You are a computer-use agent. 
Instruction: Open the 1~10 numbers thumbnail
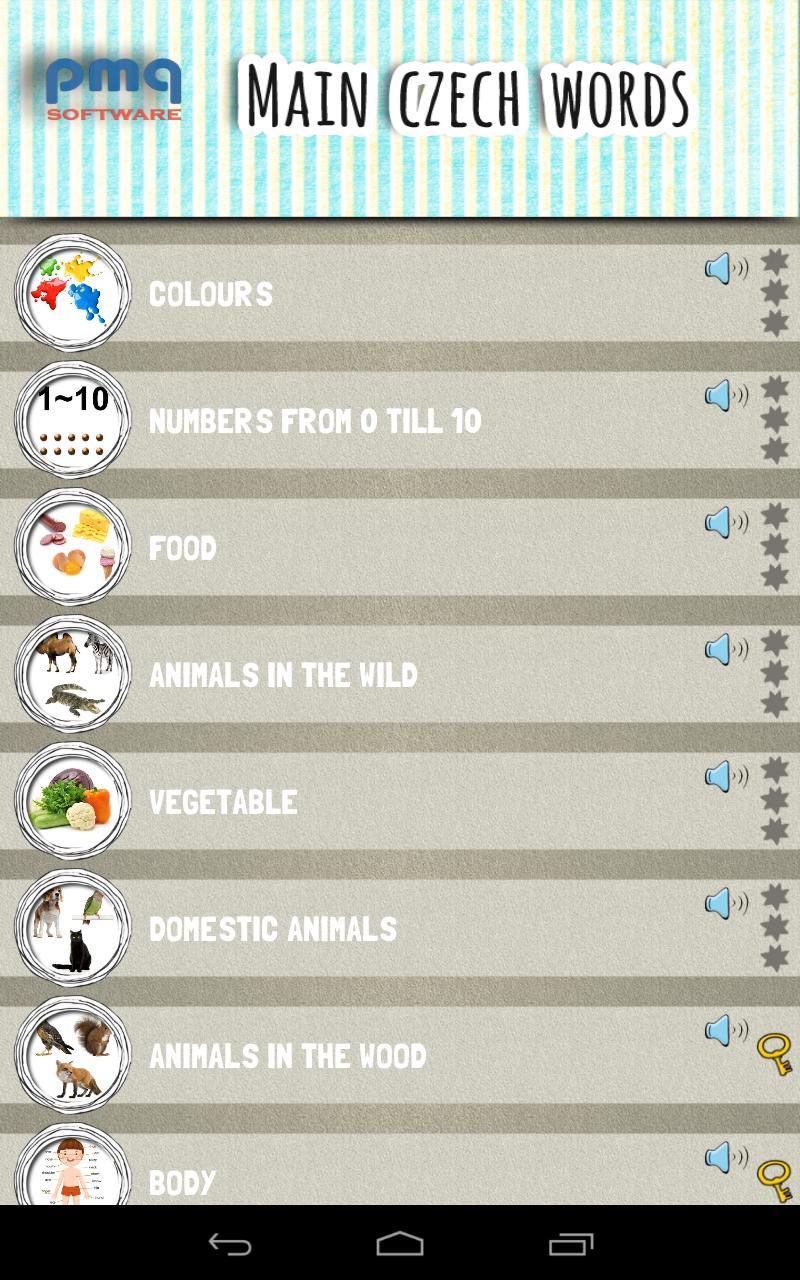[71, 420]
